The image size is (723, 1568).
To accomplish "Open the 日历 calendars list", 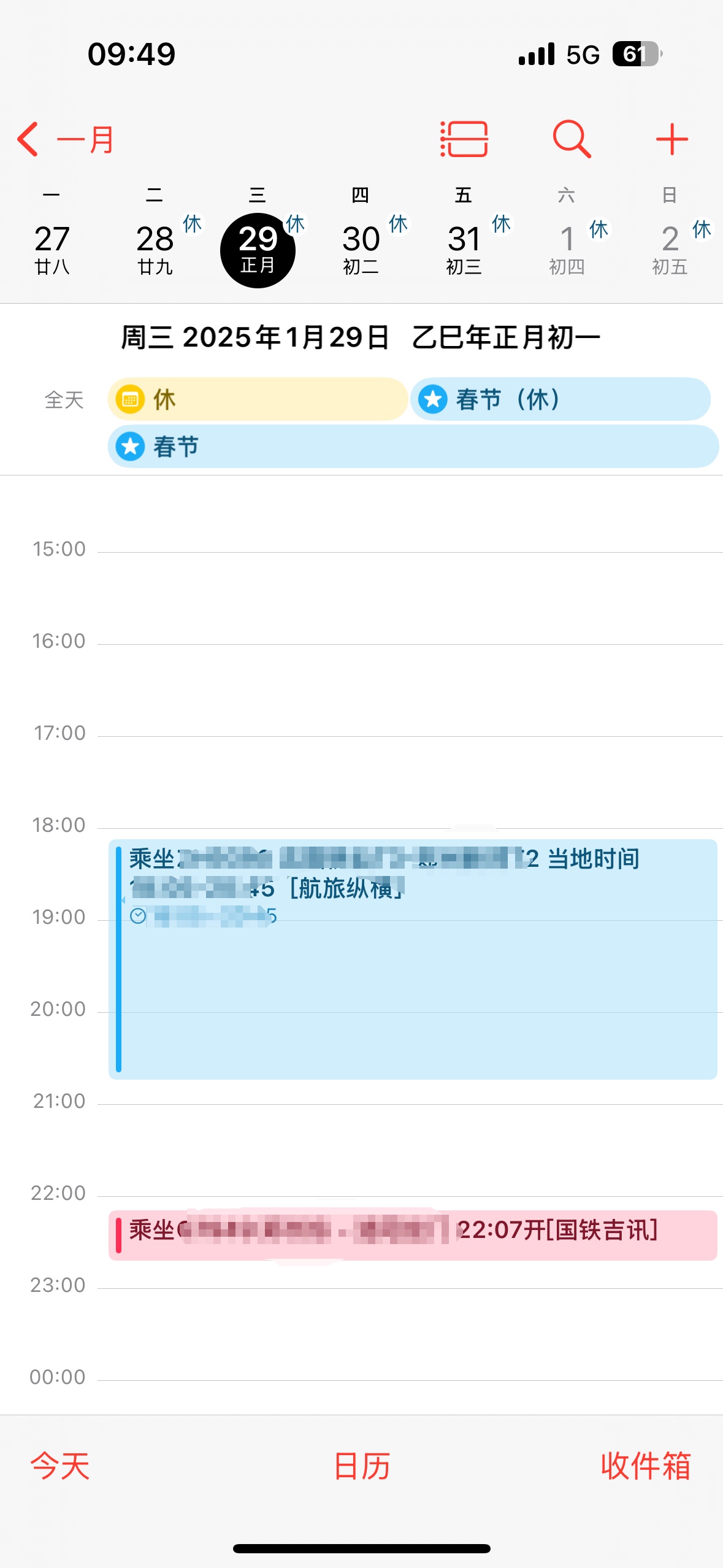I will coord(362,1466).
